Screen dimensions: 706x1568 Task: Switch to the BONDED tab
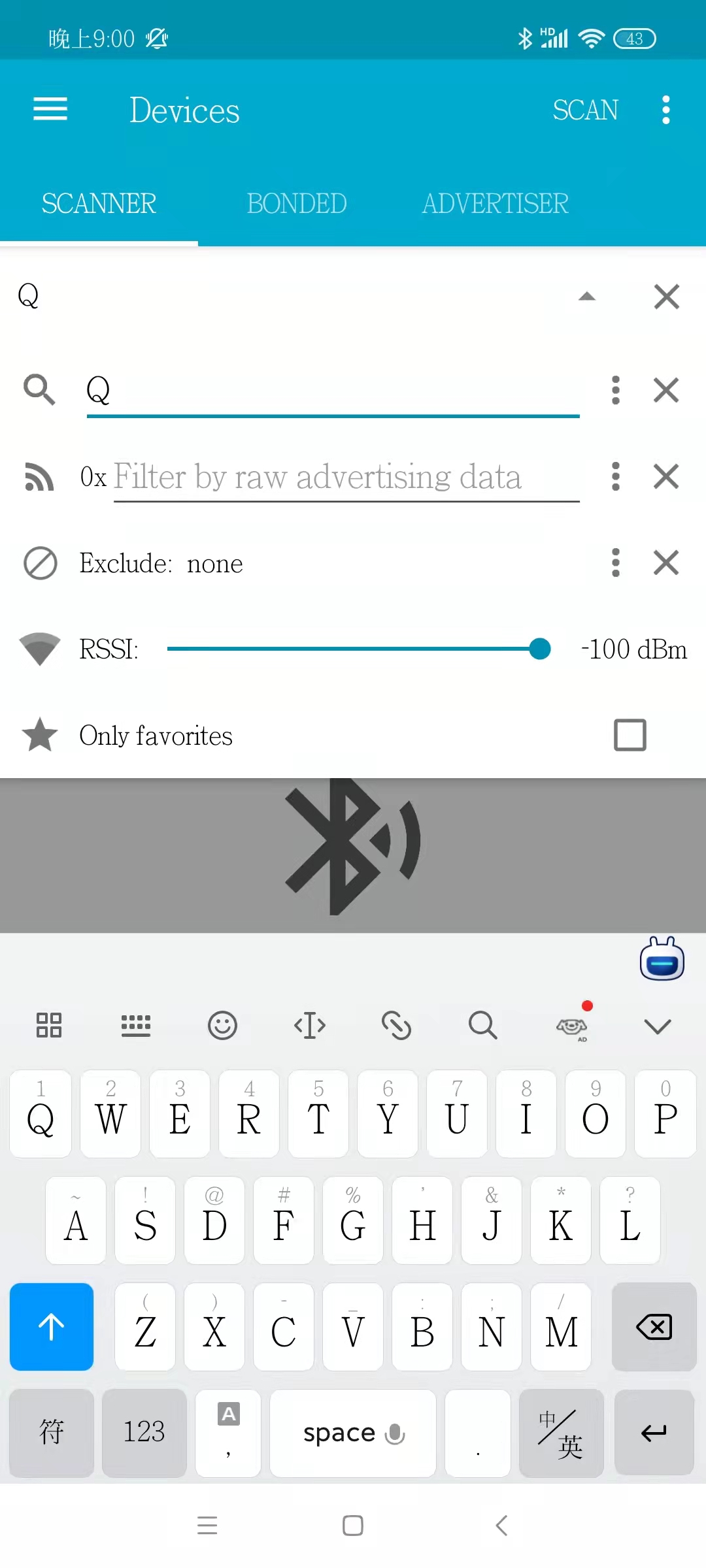tap(296, 203)
